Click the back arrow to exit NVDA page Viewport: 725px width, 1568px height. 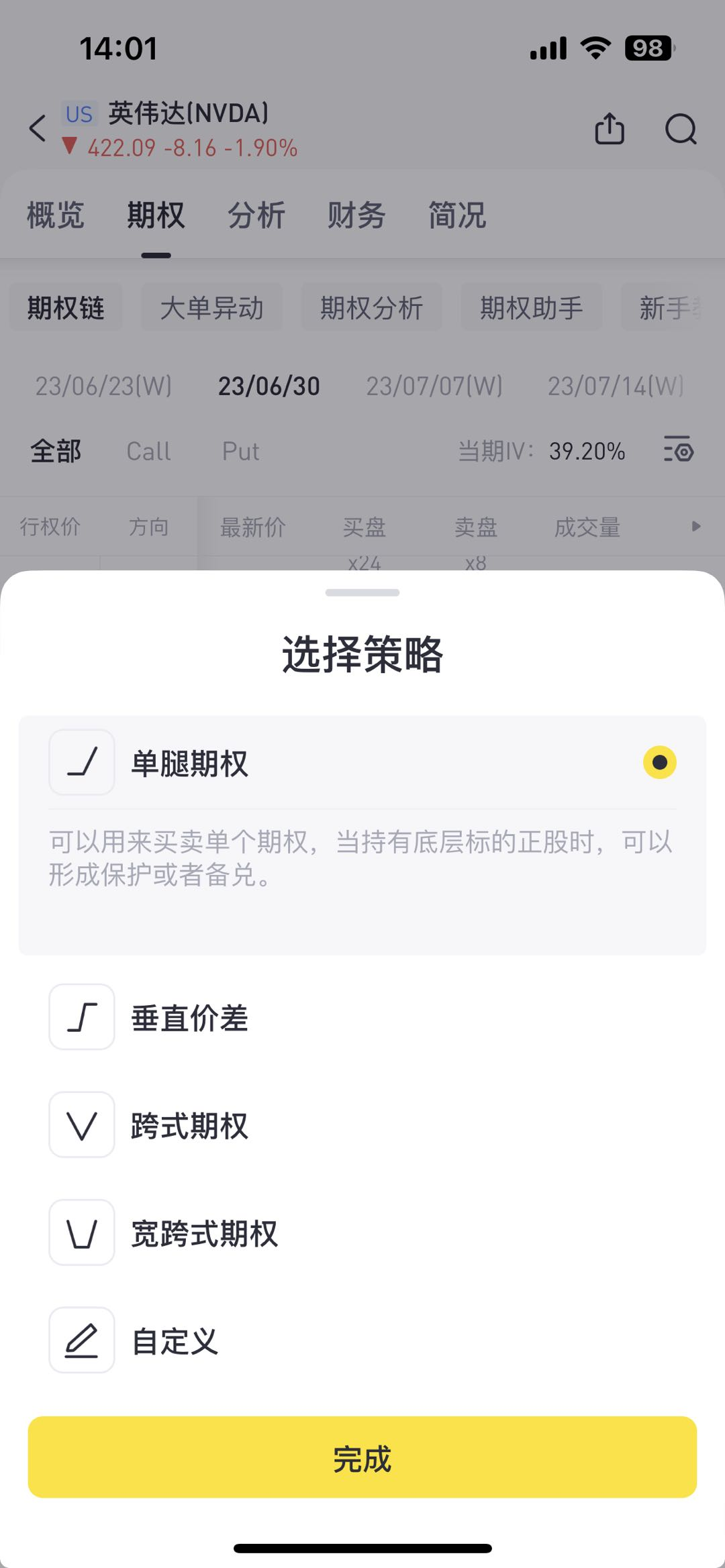pos(36,128)
